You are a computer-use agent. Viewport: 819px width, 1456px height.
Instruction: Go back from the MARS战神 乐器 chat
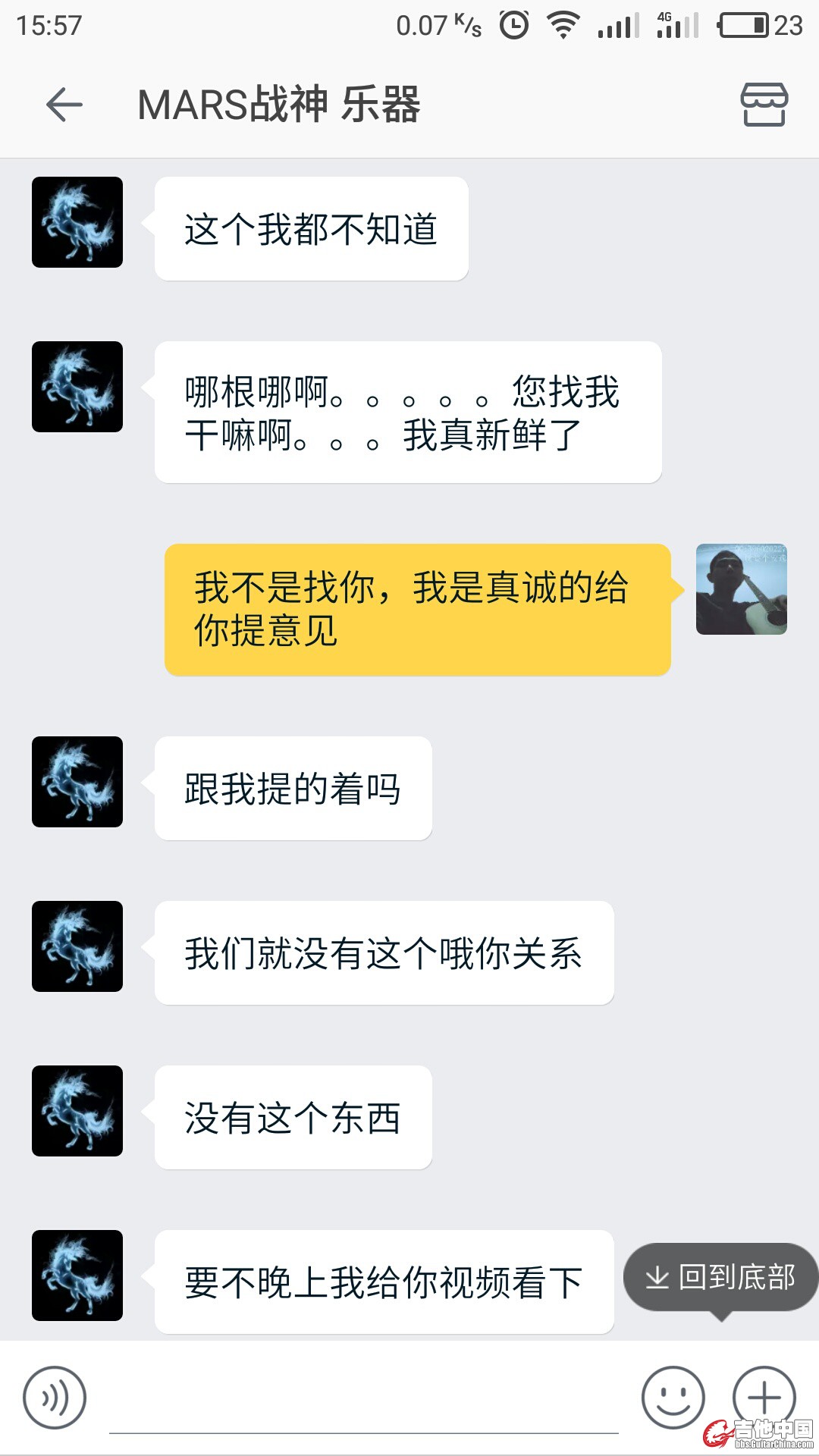64,105
